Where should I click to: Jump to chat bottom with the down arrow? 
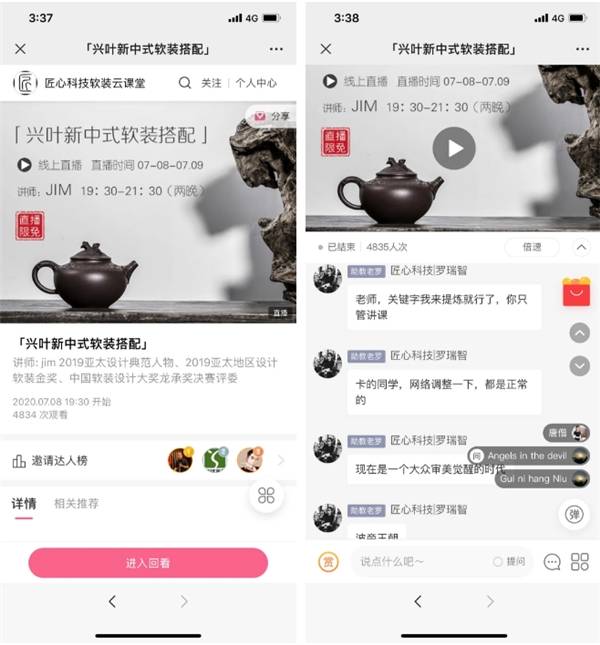point(580,366)
